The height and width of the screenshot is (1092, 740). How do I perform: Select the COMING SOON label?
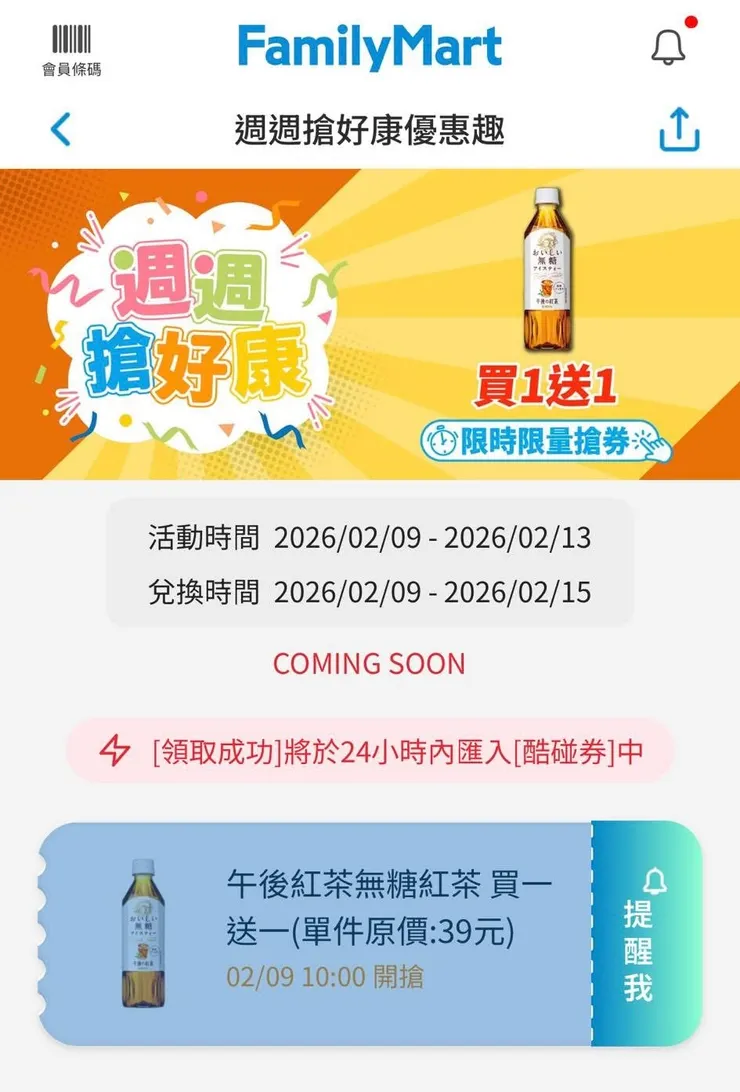[x=369, y=663]
